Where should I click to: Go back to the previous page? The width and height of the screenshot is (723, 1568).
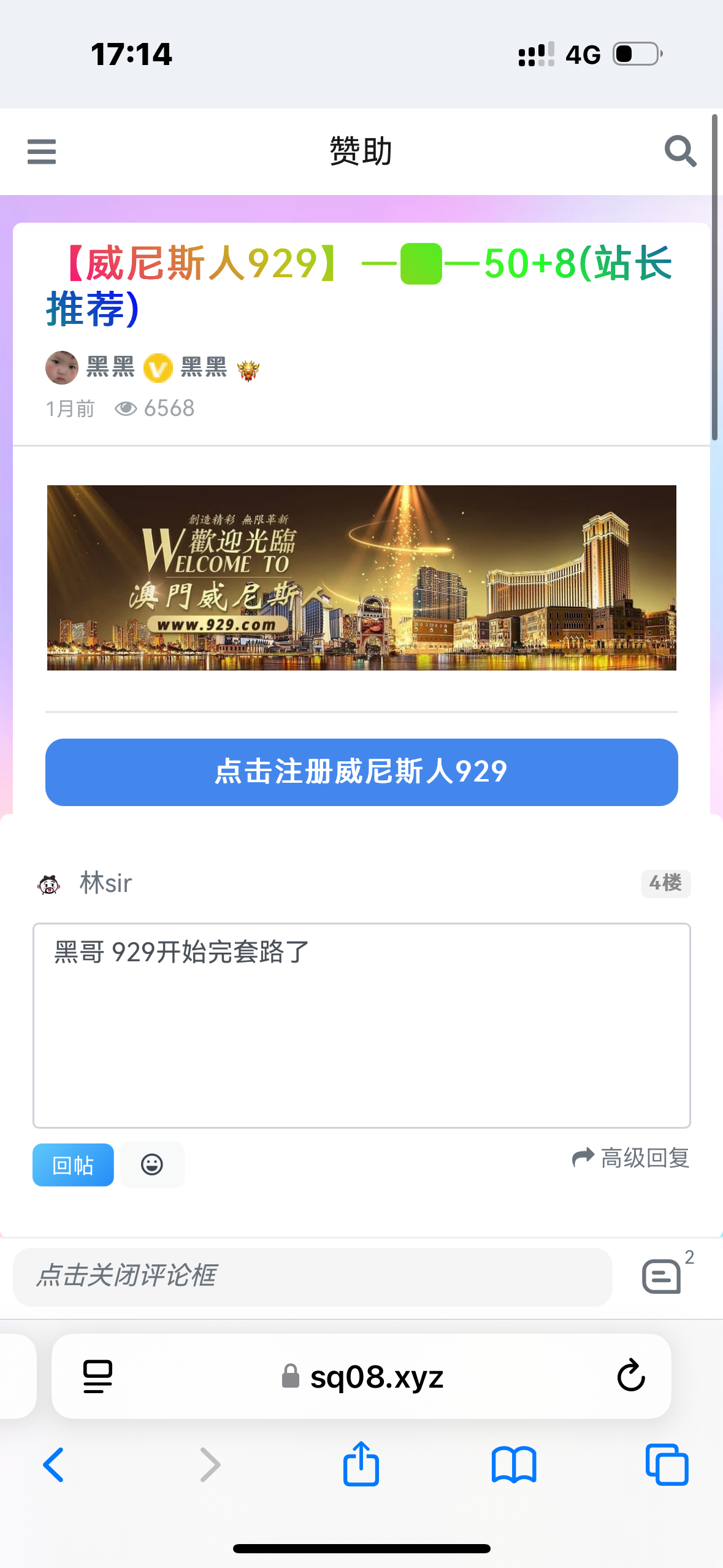(54, 1465)
